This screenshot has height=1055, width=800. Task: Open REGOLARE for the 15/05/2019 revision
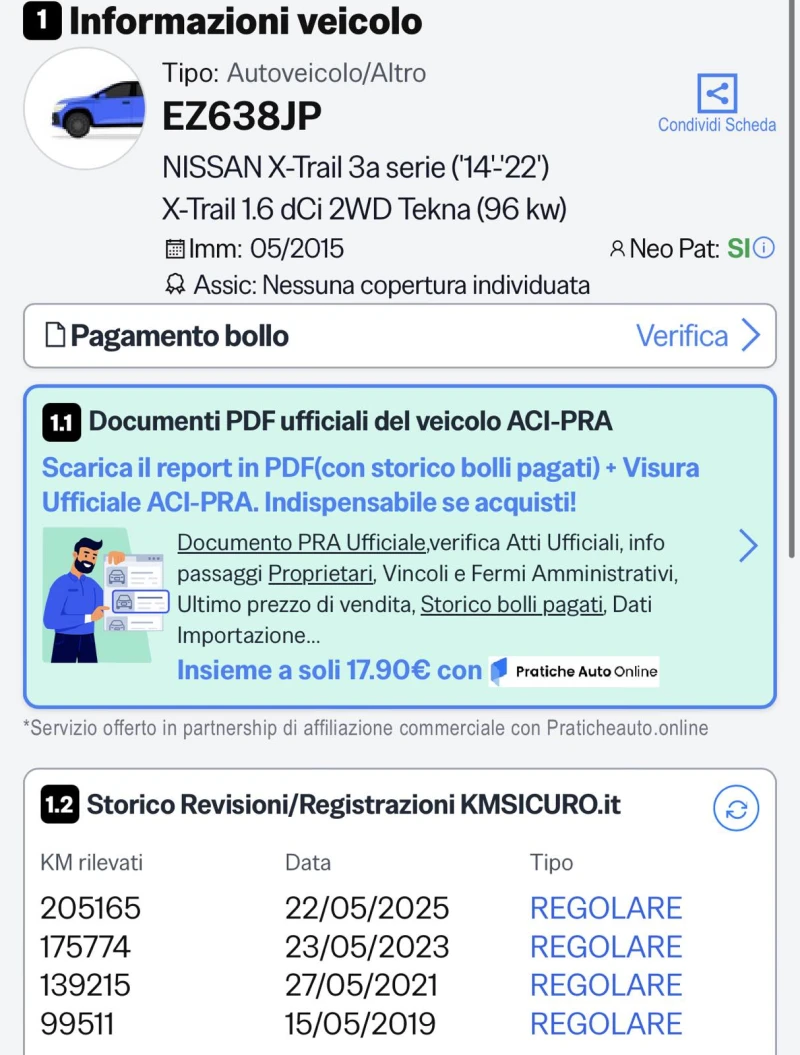point(605,1024)
